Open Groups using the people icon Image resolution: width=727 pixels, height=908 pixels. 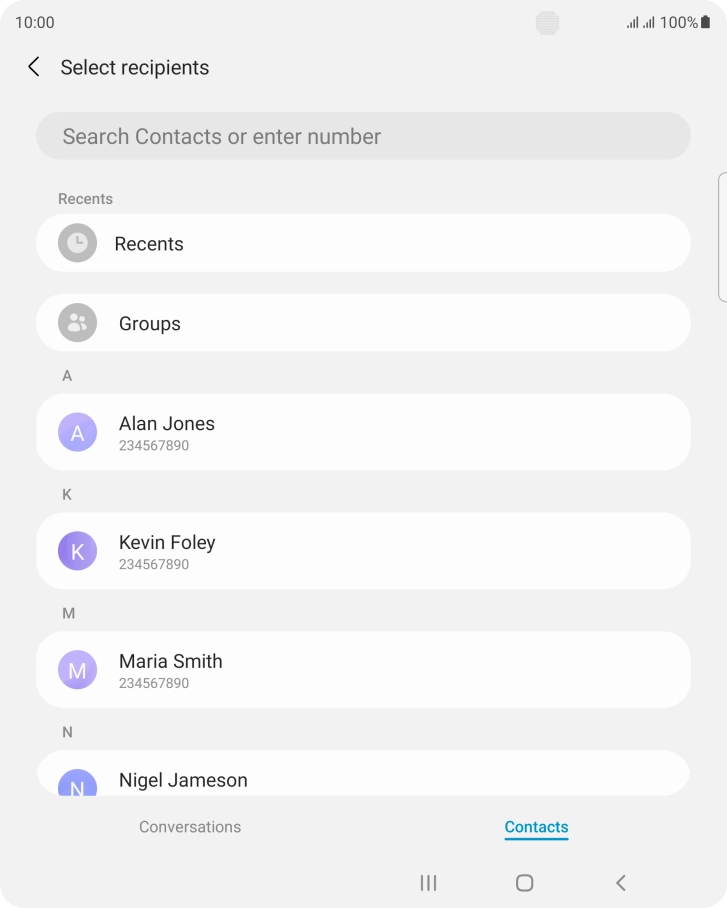coord(77,322)
